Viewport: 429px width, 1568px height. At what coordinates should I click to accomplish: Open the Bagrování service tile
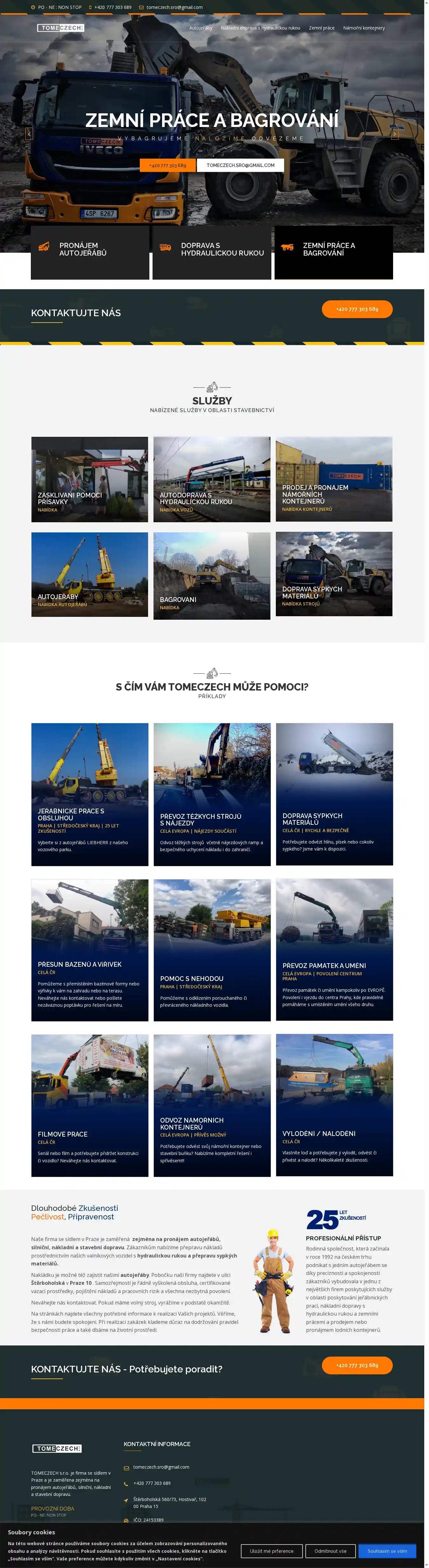point(211,576)
